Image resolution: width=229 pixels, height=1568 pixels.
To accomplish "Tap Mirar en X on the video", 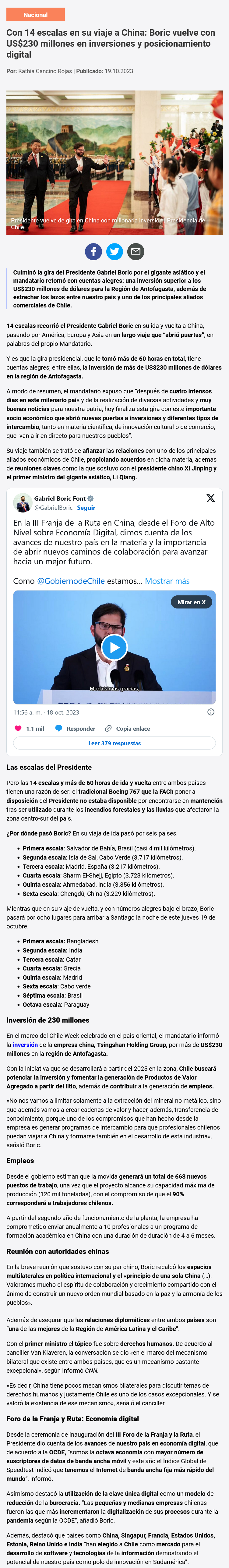I will [191, 602].
